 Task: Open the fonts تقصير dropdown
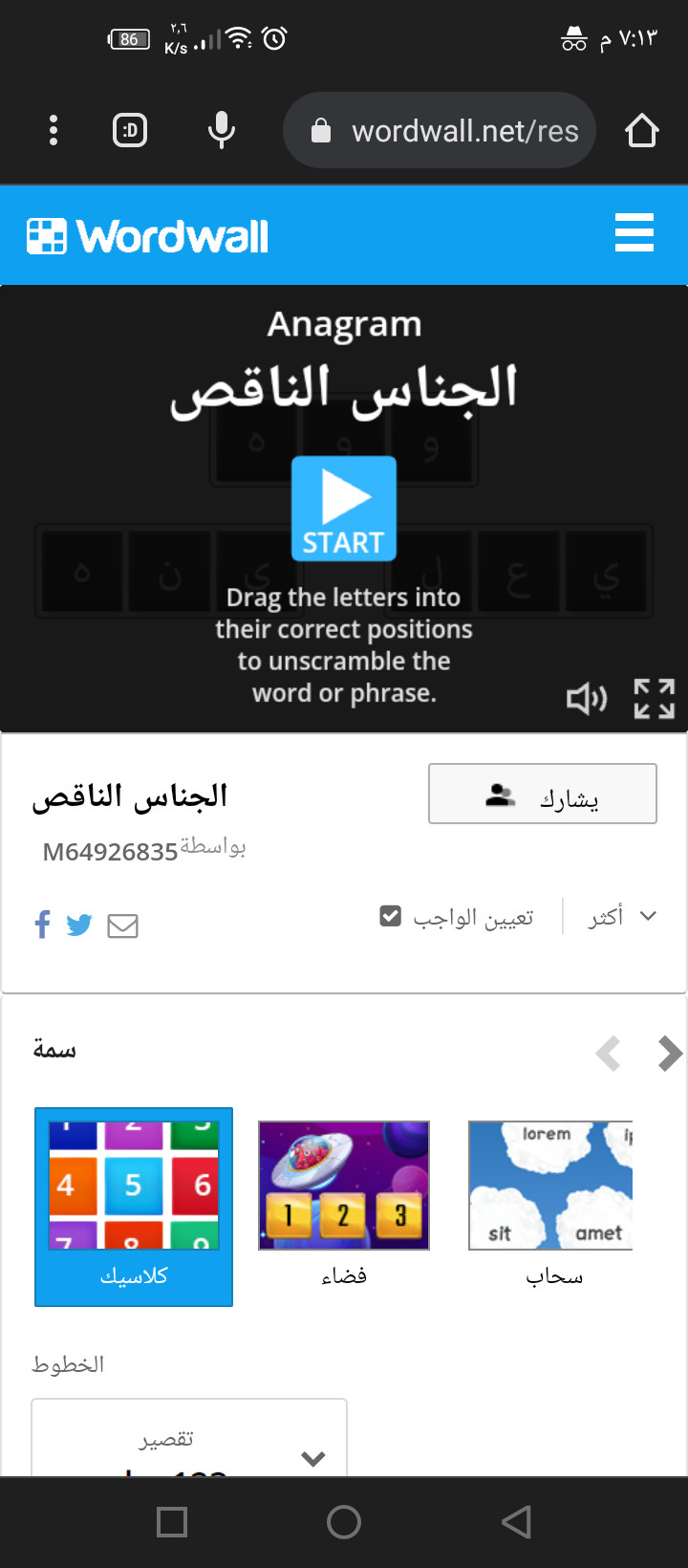click(189, 1438)
